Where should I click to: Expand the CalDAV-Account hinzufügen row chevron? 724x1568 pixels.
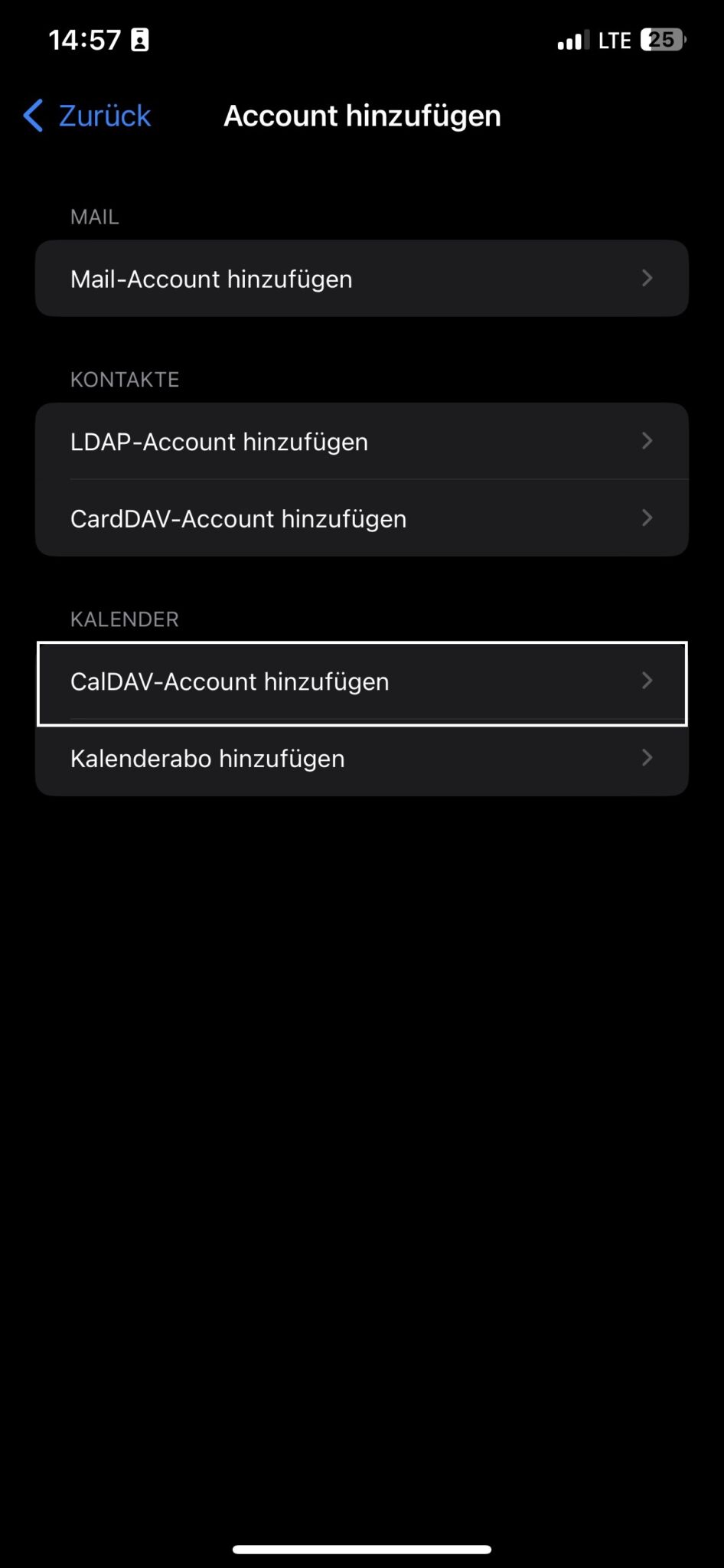coord(647,681)
